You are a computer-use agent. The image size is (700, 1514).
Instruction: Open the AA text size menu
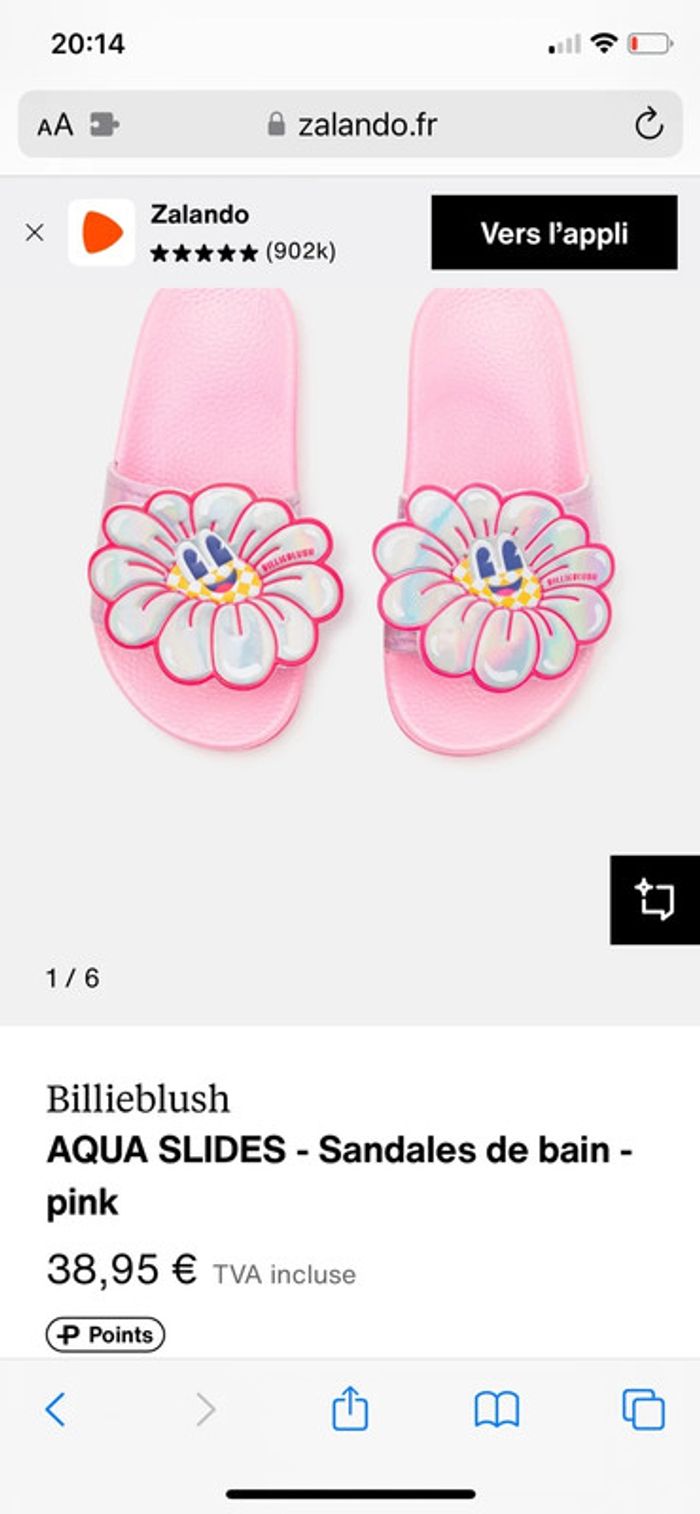(x=55, y=125)
